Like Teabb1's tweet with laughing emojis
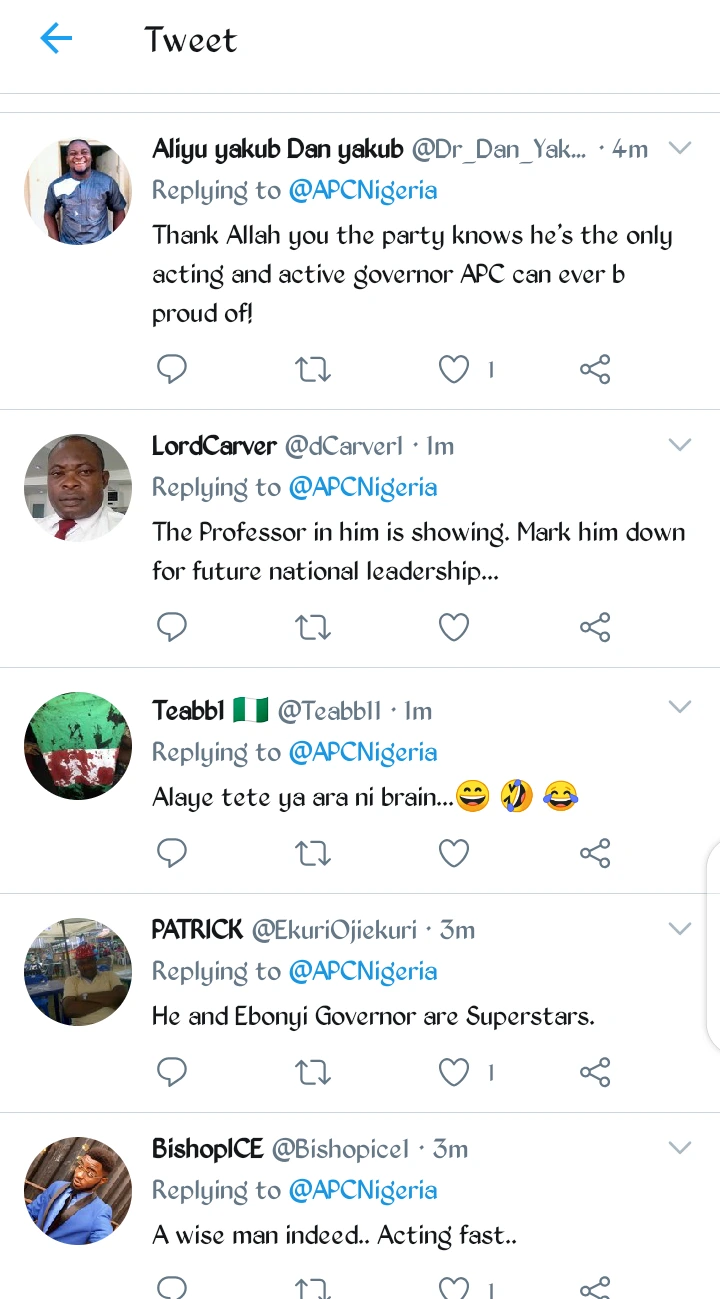The image size is (720, 1299). click(x=454, y=853)
